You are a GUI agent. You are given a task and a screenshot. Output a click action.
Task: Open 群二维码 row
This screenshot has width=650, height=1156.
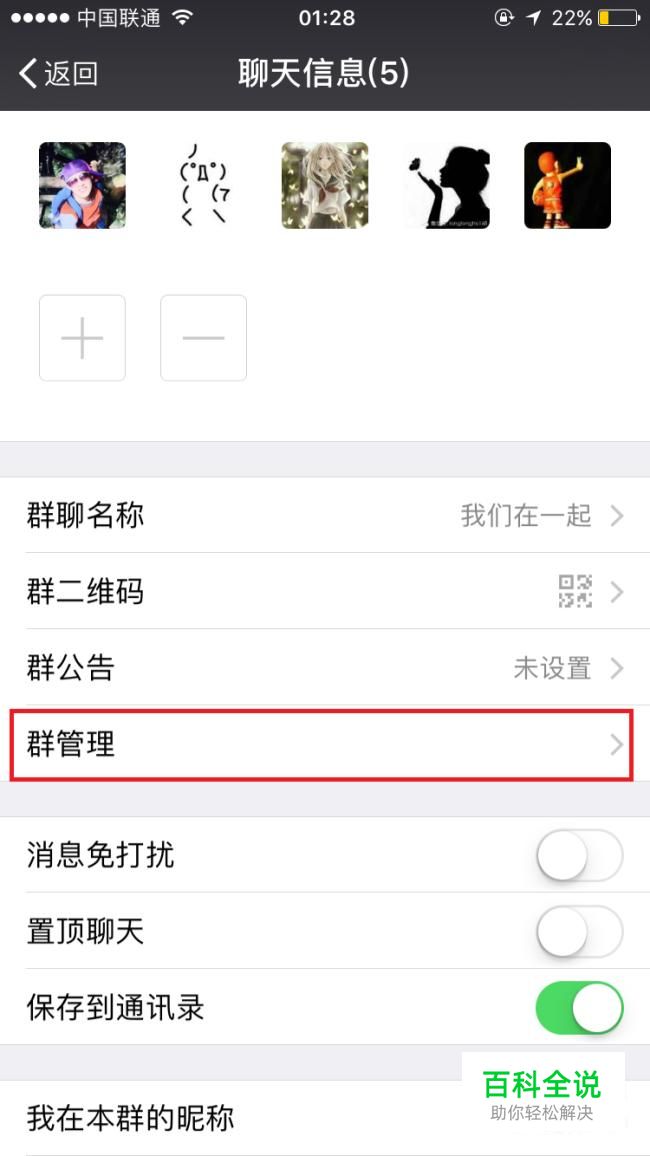pos(325,591)
